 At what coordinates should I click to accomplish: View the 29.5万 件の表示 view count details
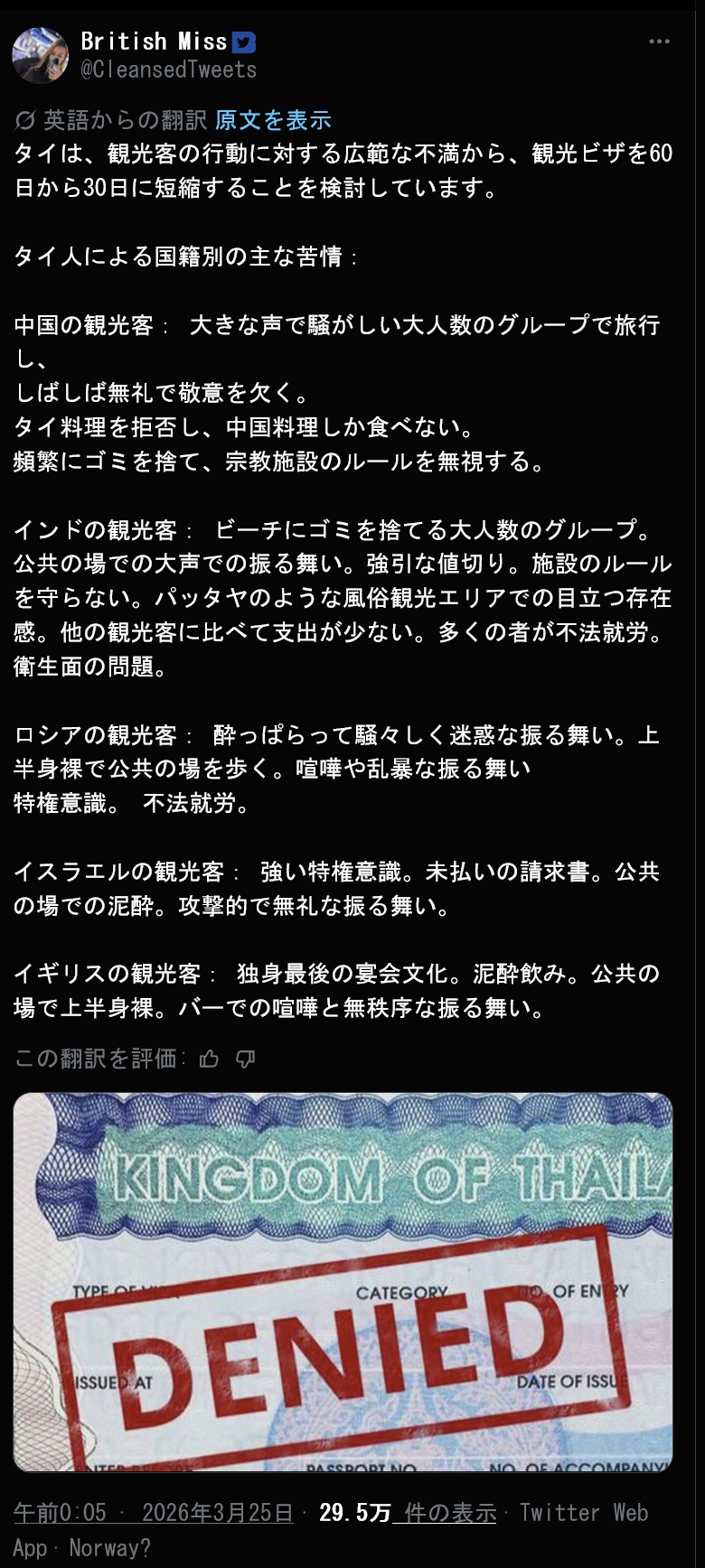click(x=407, y=1512)
